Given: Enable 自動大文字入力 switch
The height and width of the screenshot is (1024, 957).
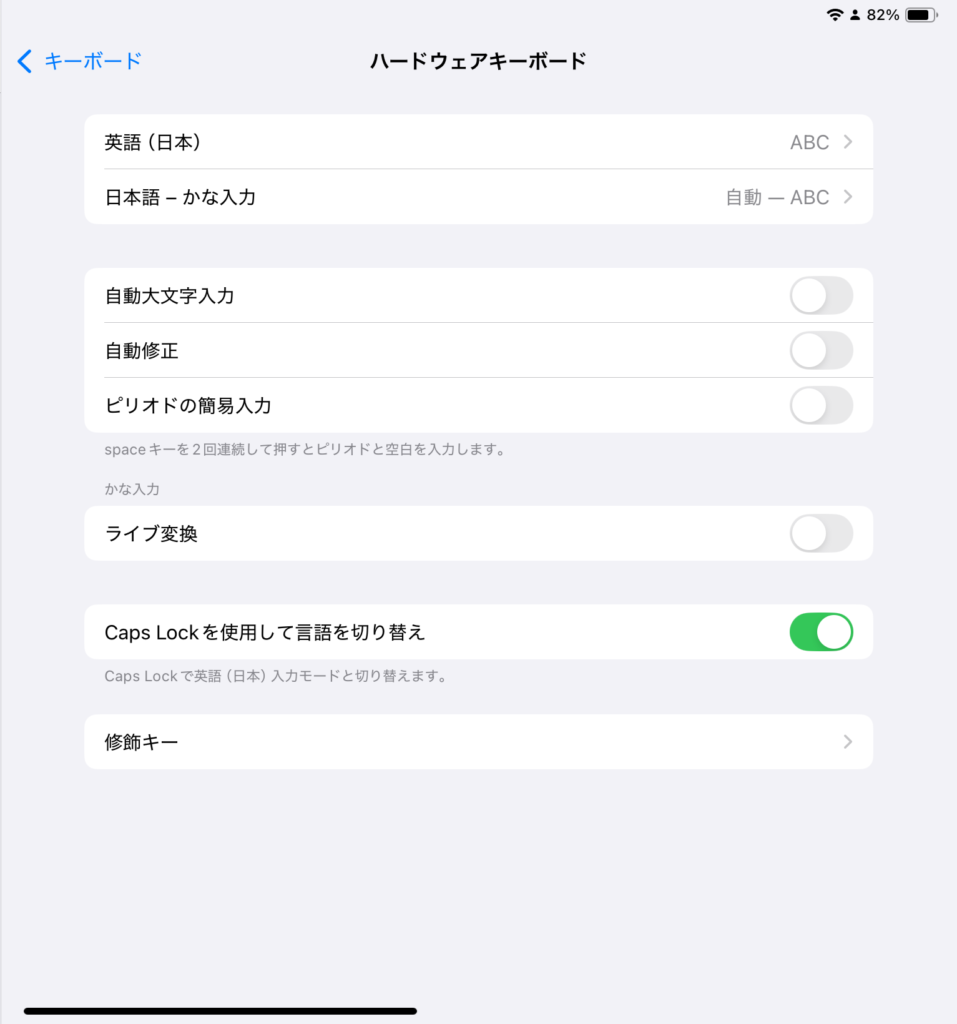Looking at the screenshot, I should pyautogui.click(x=820, y=296).
